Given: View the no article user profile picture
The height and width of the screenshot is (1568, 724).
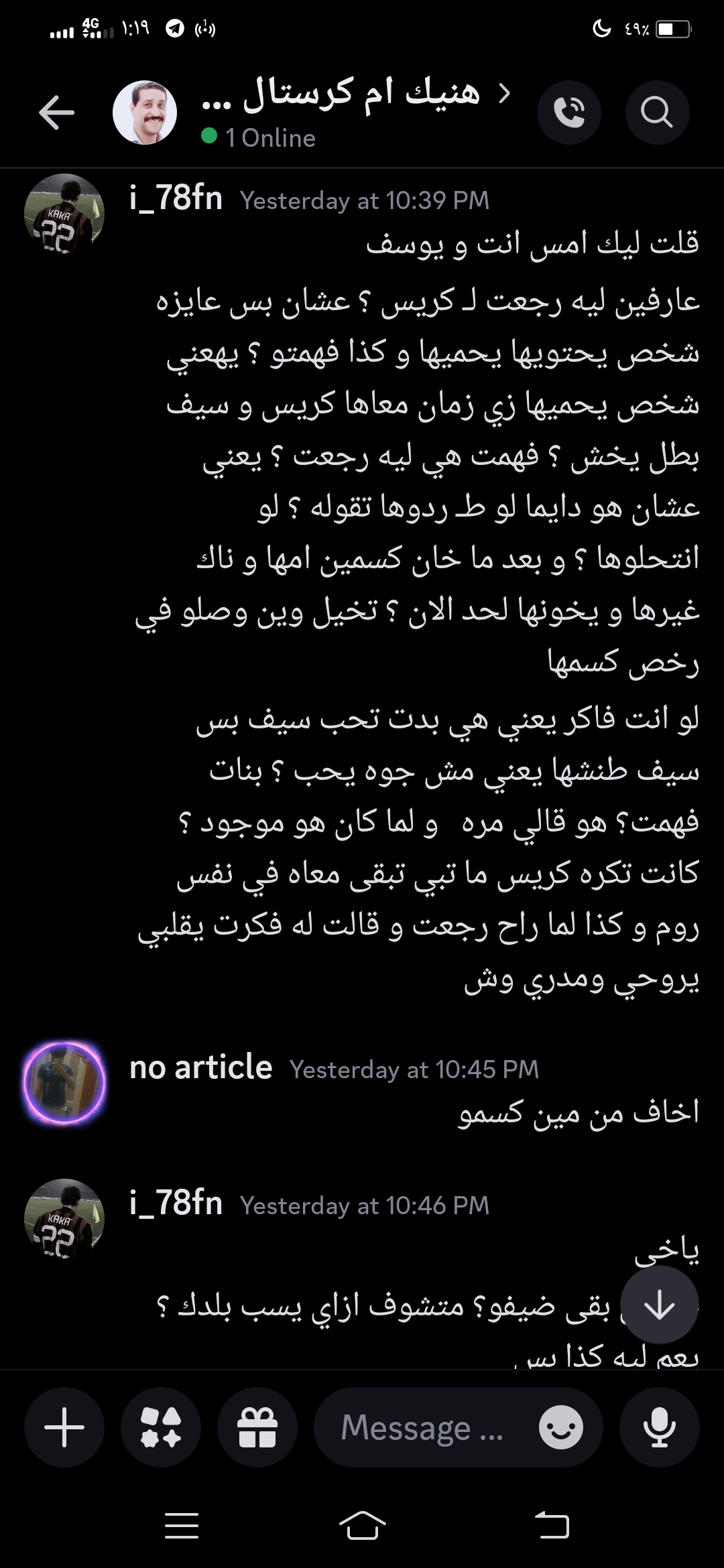Looking at the screenshot, I should coord(64,1082).
